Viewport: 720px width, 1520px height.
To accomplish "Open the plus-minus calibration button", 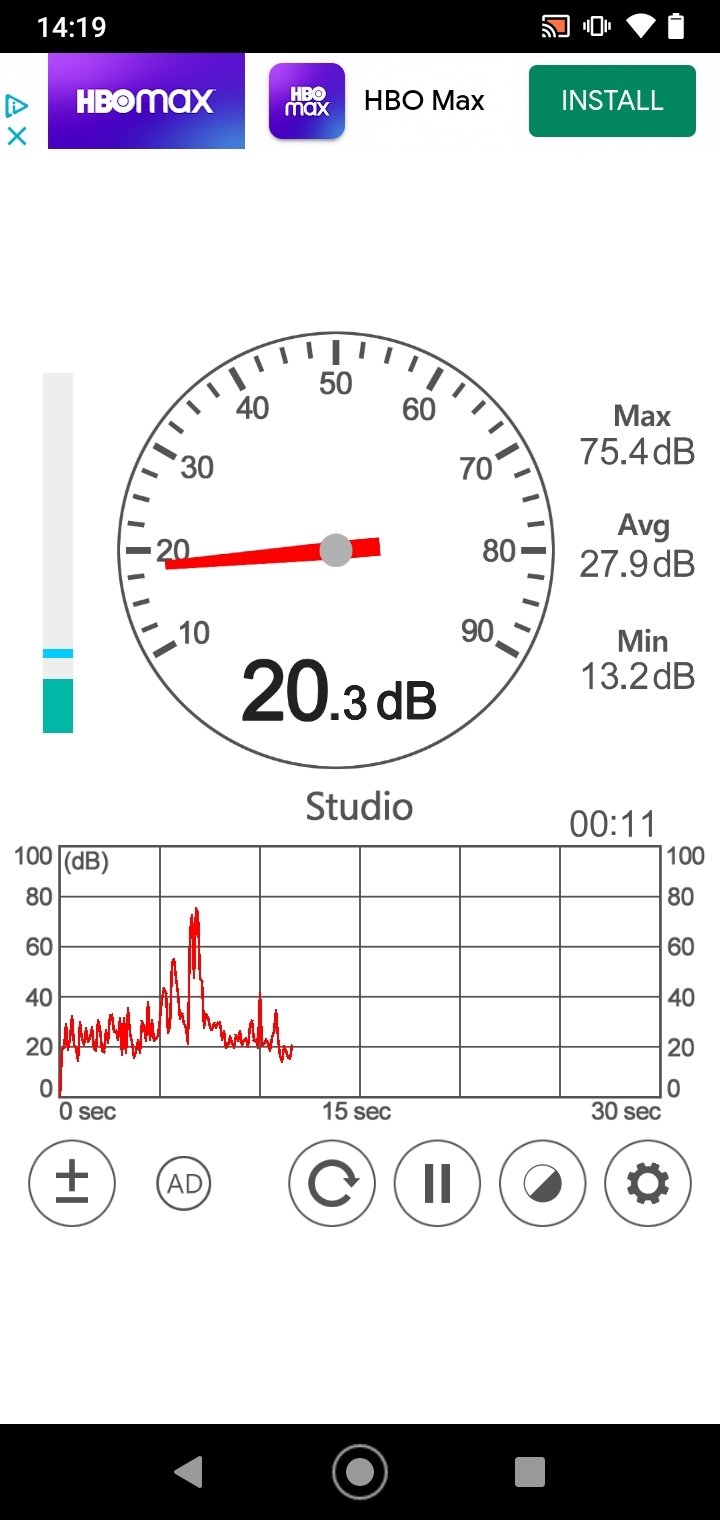I will pyautogui.click(x=72, y=1183).
